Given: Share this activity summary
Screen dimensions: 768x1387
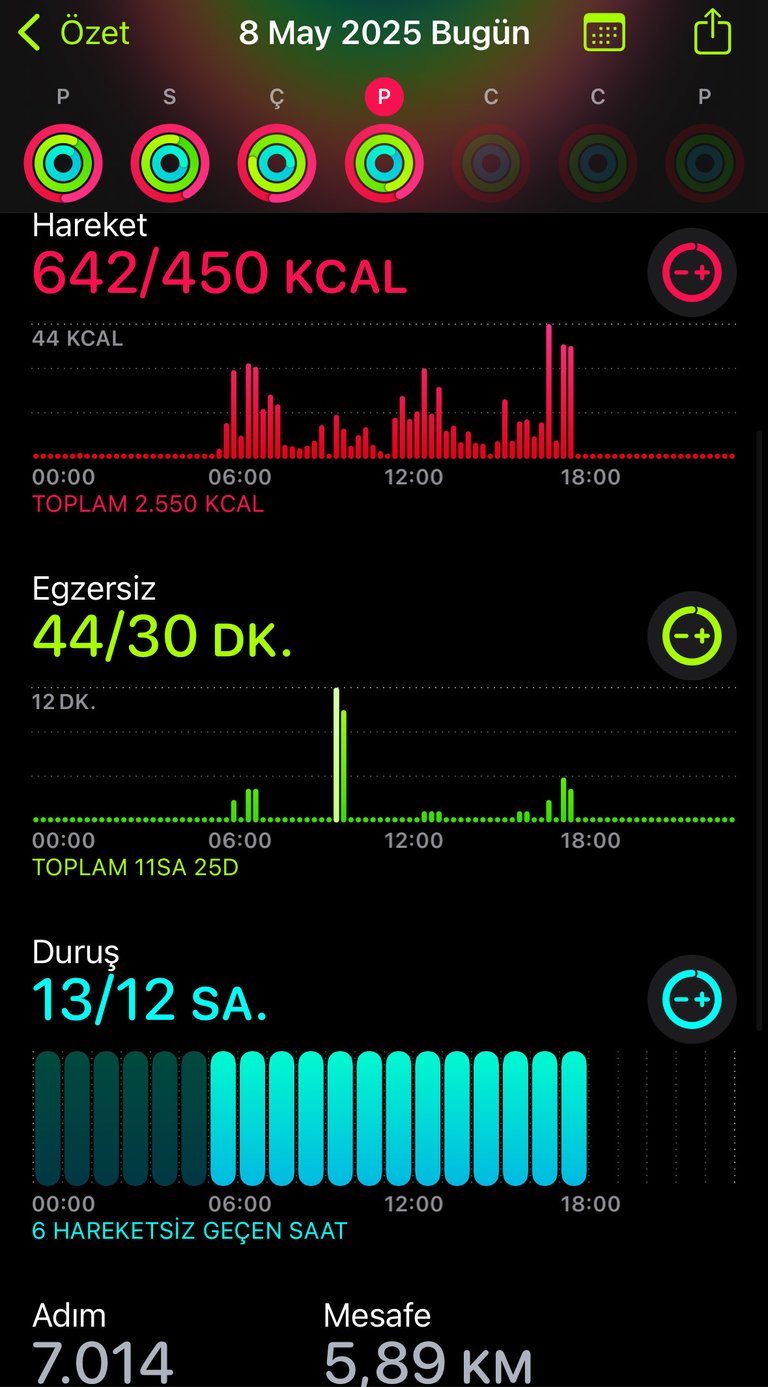Looking at the screenshot, I should (x=713, y=31).
